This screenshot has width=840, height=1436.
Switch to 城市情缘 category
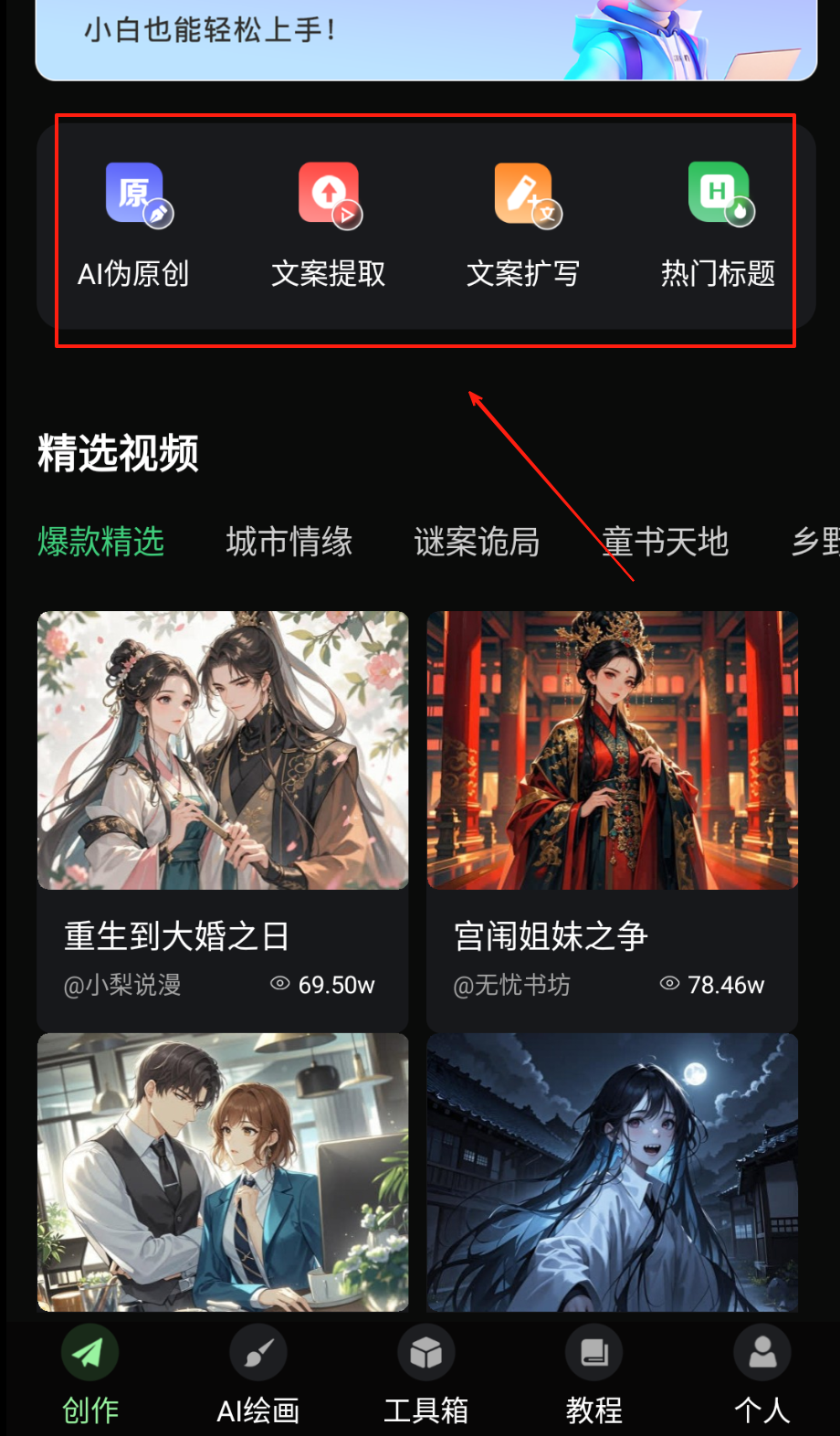point(289,542)
